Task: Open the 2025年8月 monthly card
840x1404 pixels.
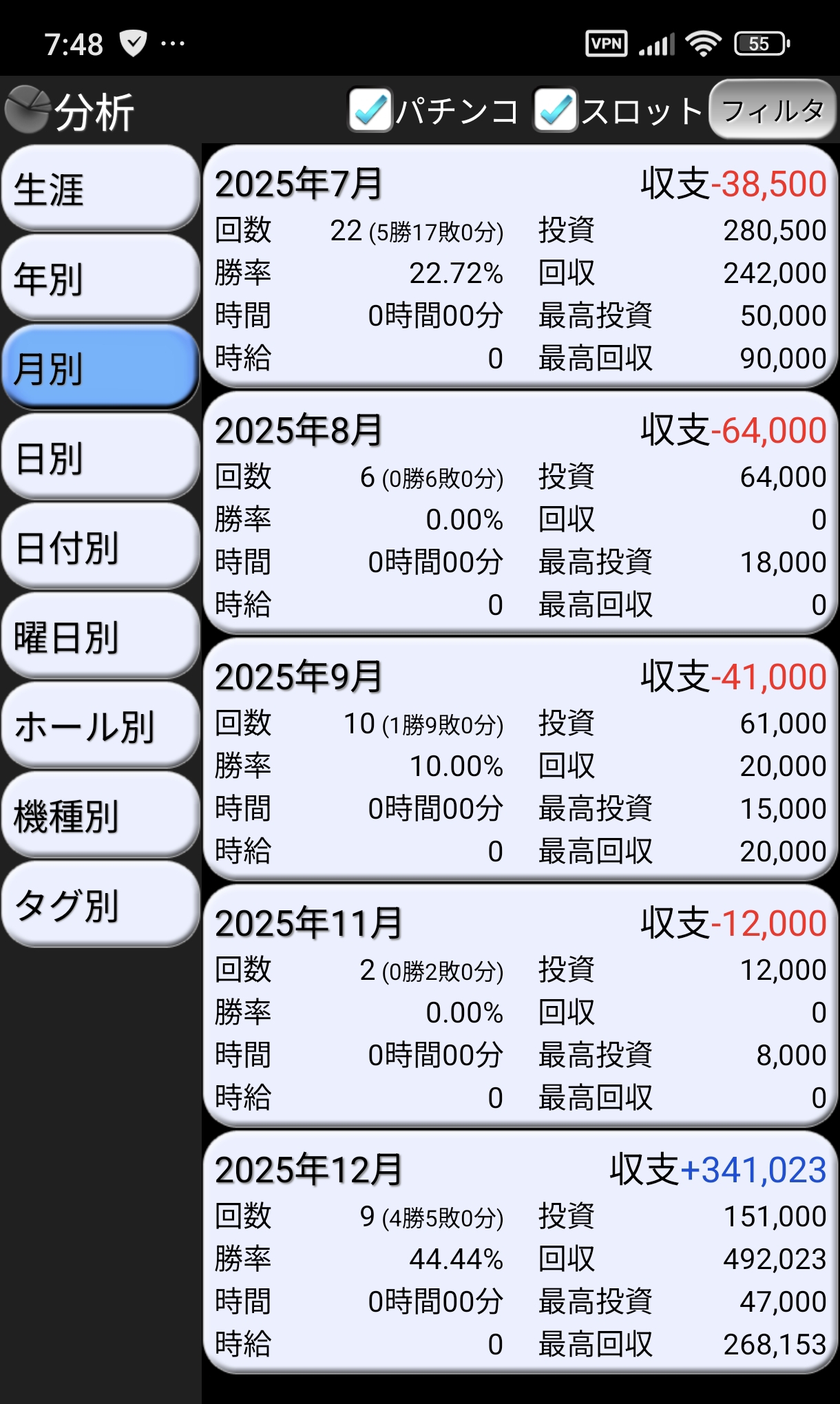Action: [x=520, y=514]
